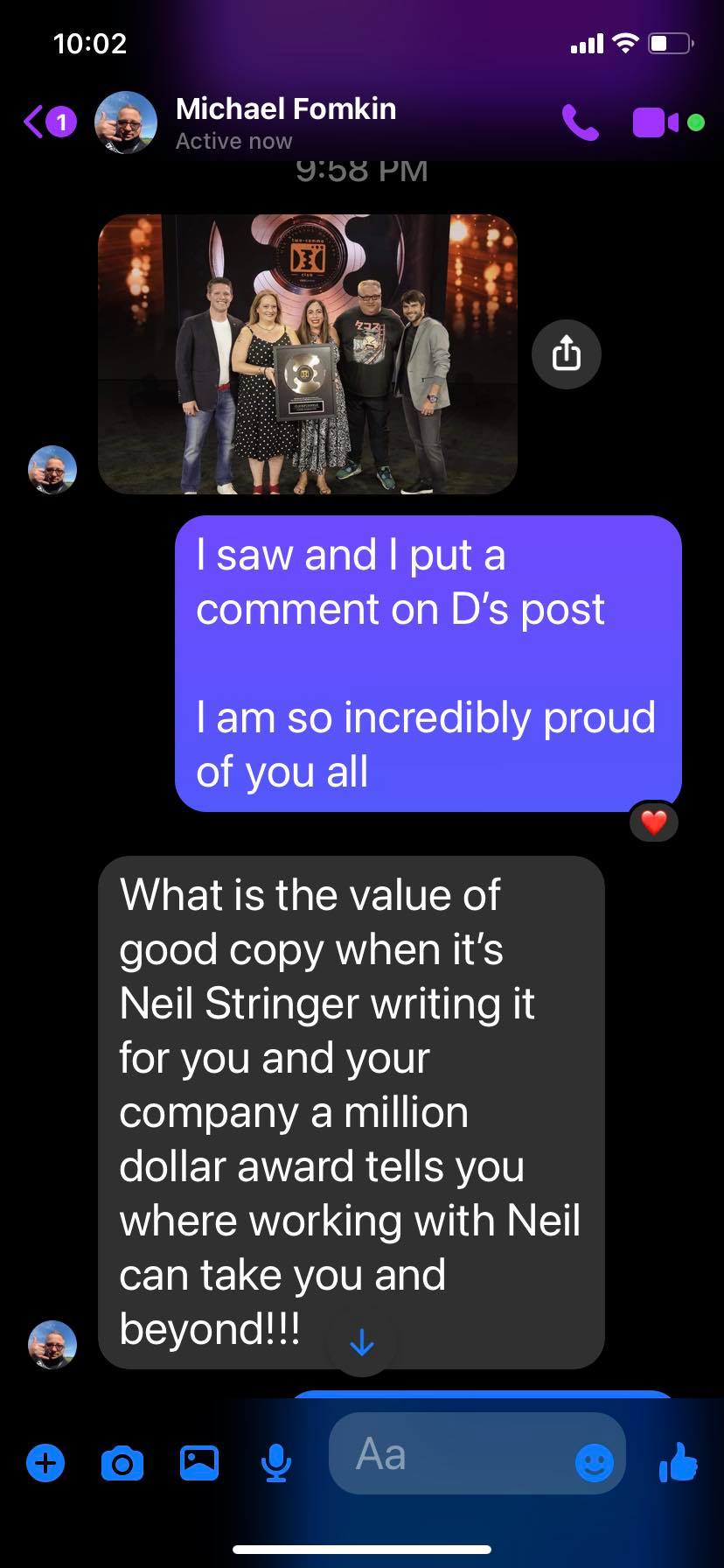Start a voice call with Michael

pos(580,123)
